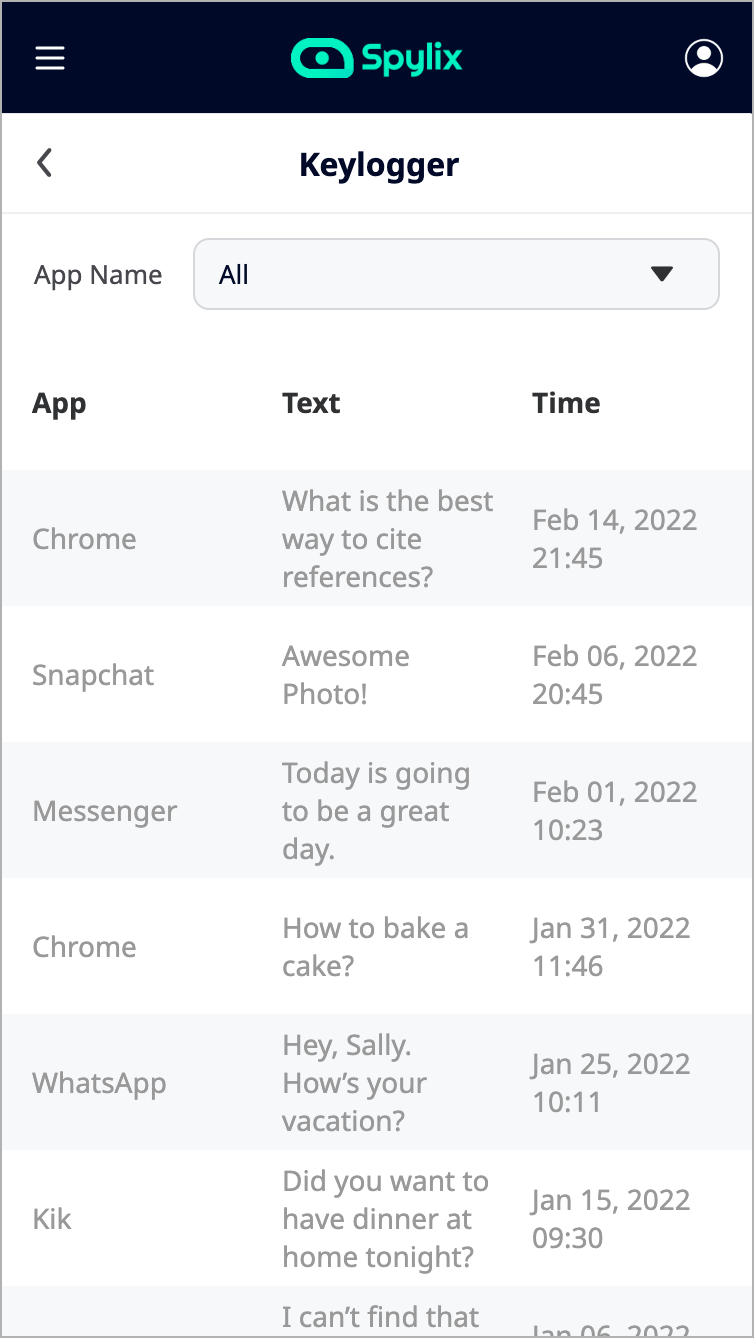This screenshot has width=754, height=1338.
Task: Click the dropdown arrow next to All
Action: pyautogui.click(x=662, y=274)
